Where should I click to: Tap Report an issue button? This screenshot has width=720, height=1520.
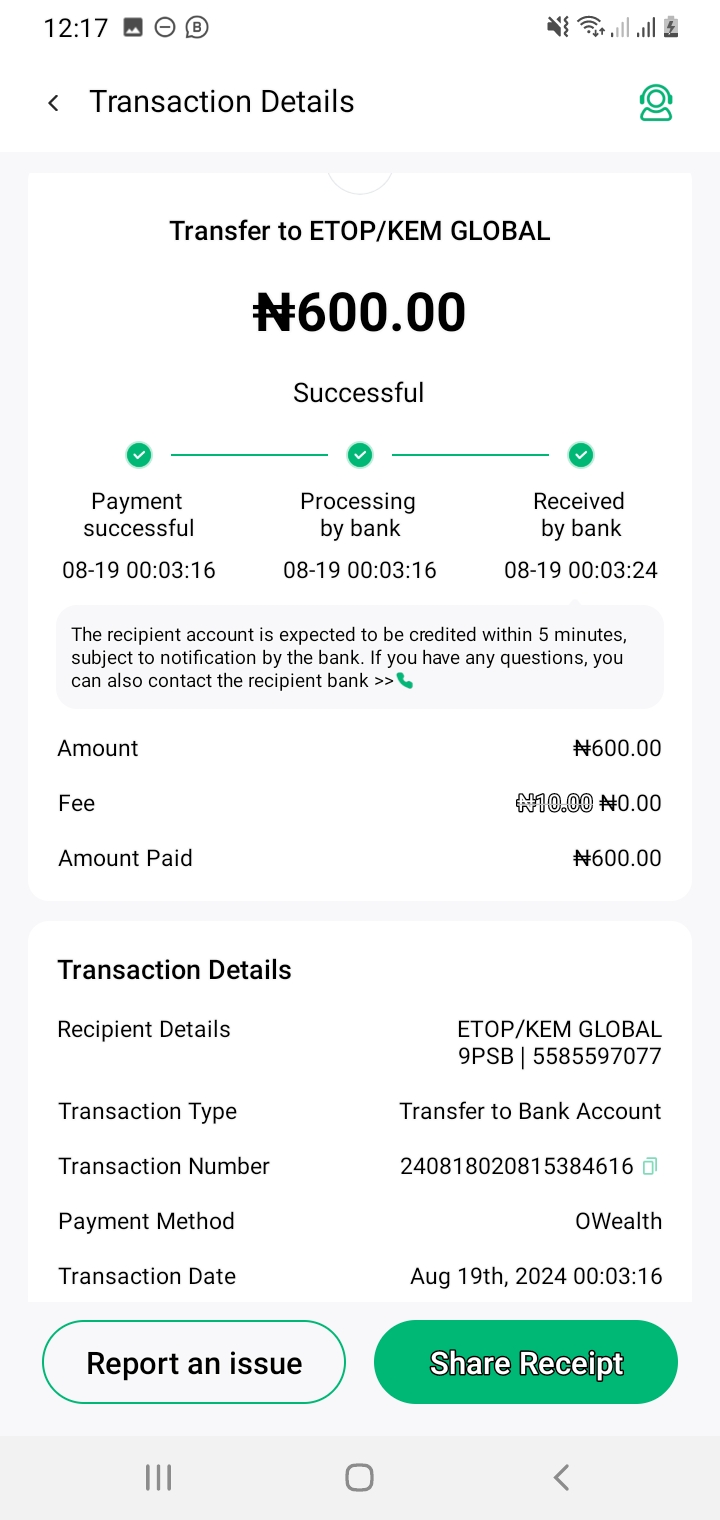(194, 1363)
